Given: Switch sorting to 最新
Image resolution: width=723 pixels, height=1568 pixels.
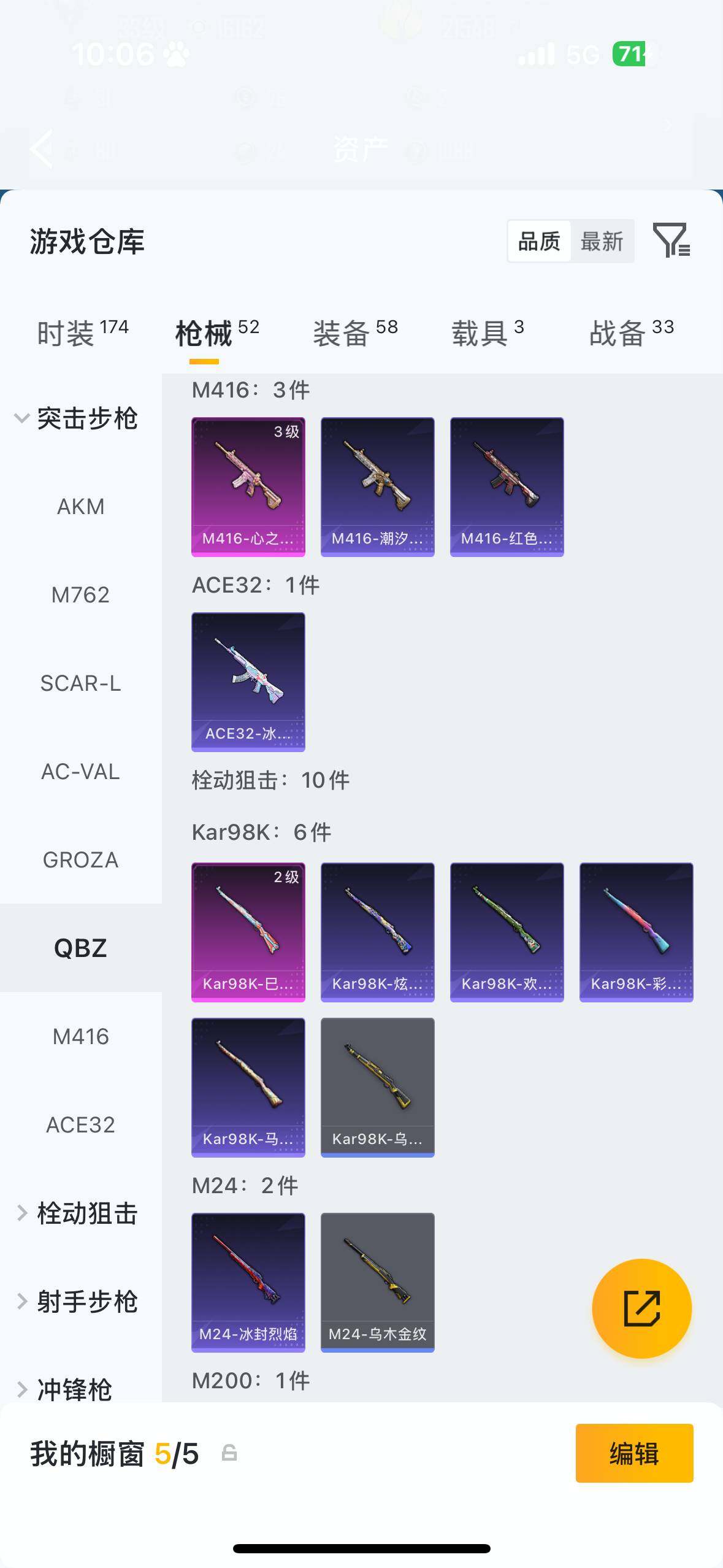Looking at the screenshot, I should click(x=603, y=240).
